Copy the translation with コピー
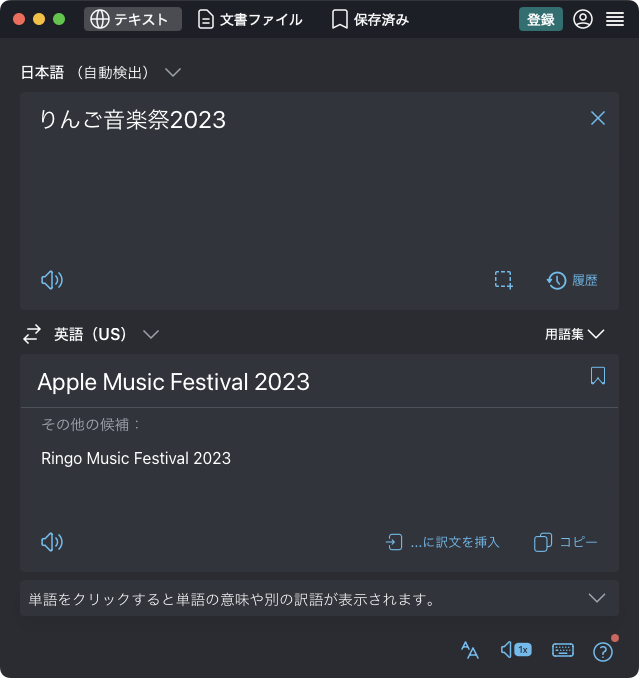The width and height of the screenshot is (639, 678). (566, 542)
